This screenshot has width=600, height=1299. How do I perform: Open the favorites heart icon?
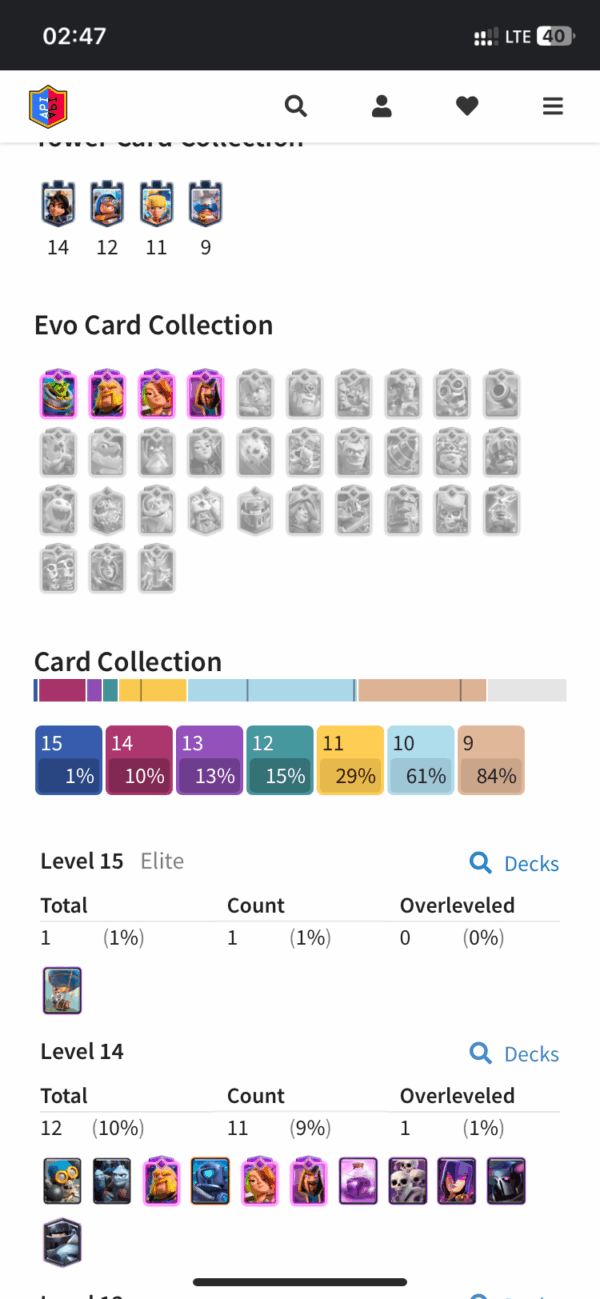coord(467,106)
